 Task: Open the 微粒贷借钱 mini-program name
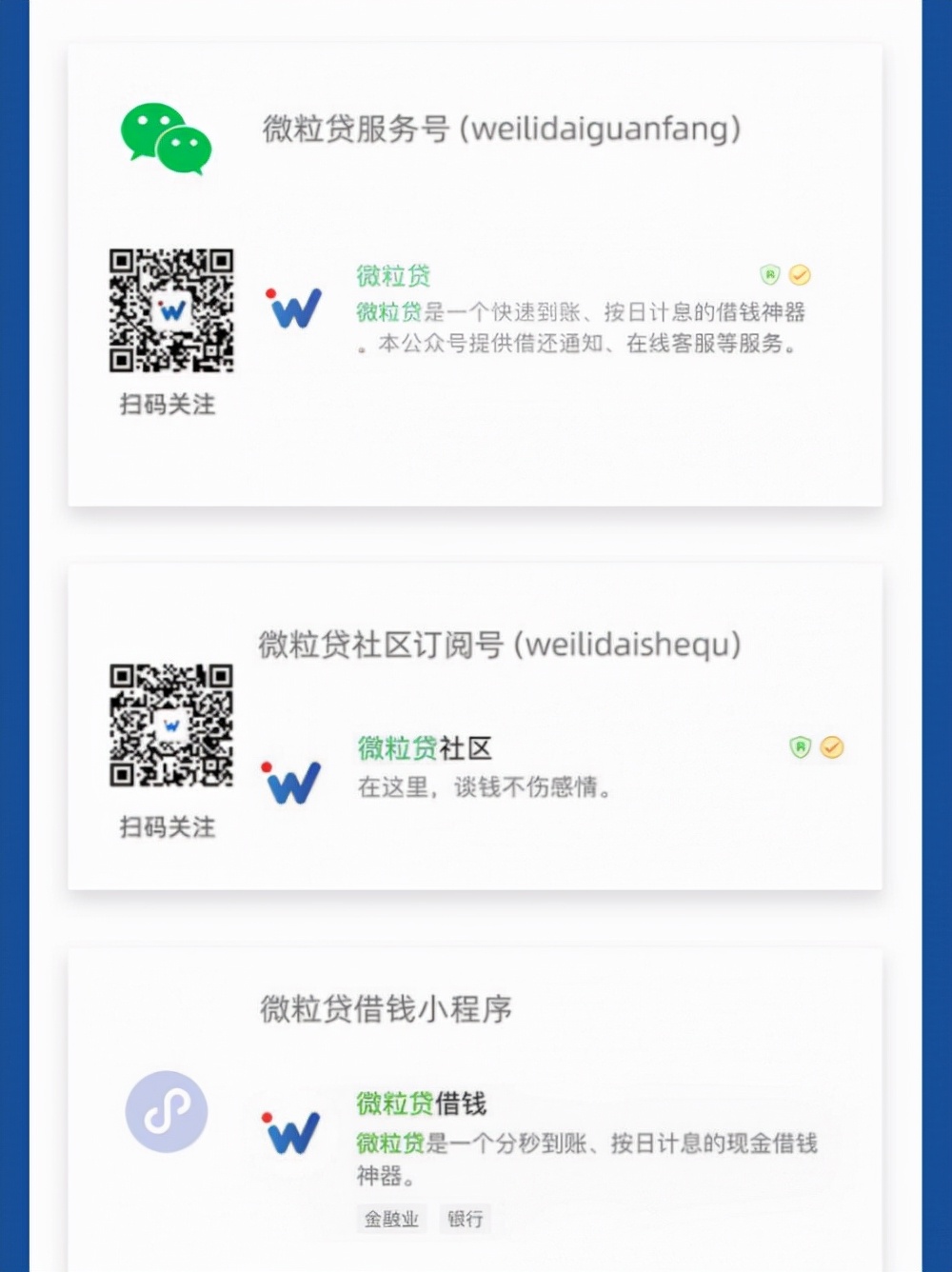pos(422,1103)
